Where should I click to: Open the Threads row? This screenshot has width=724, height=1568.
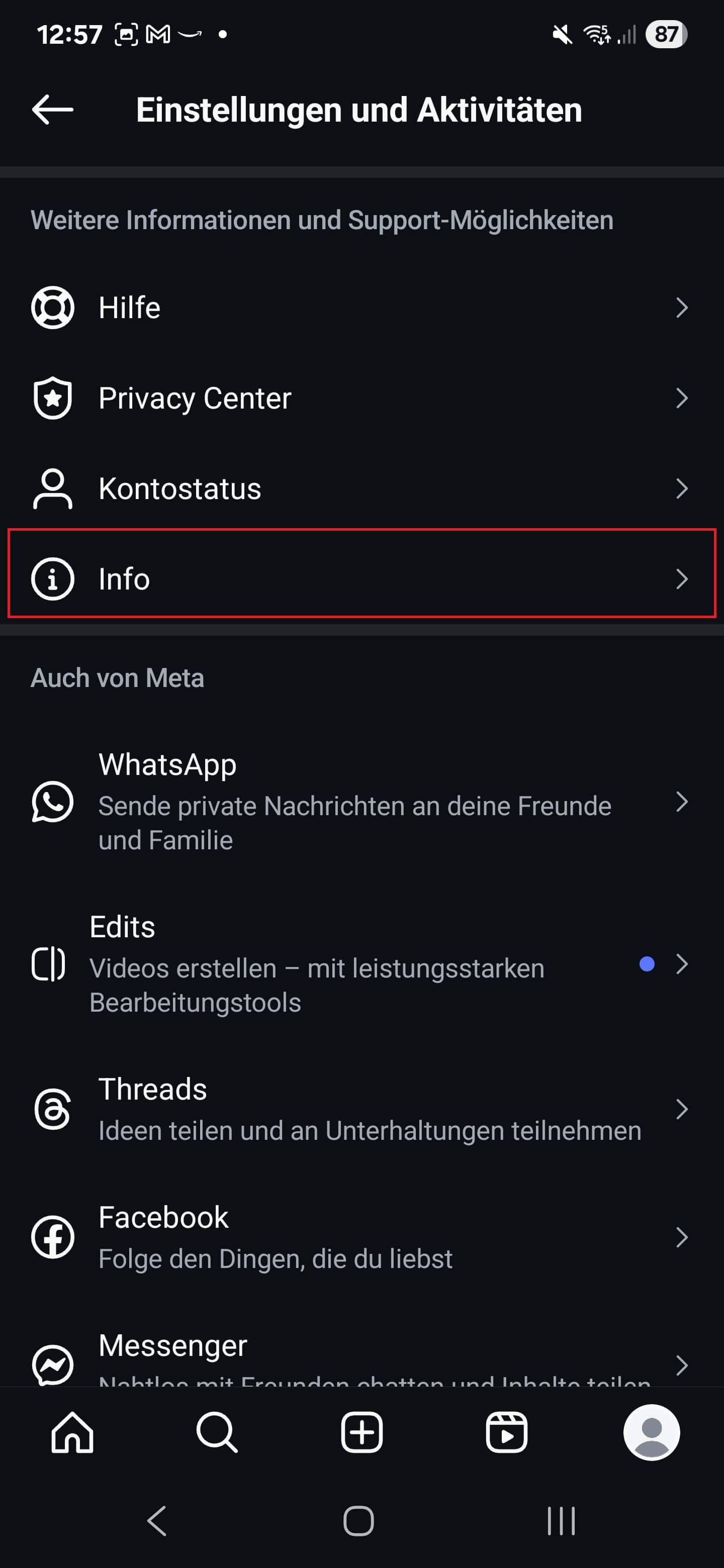coord(361,1109)
